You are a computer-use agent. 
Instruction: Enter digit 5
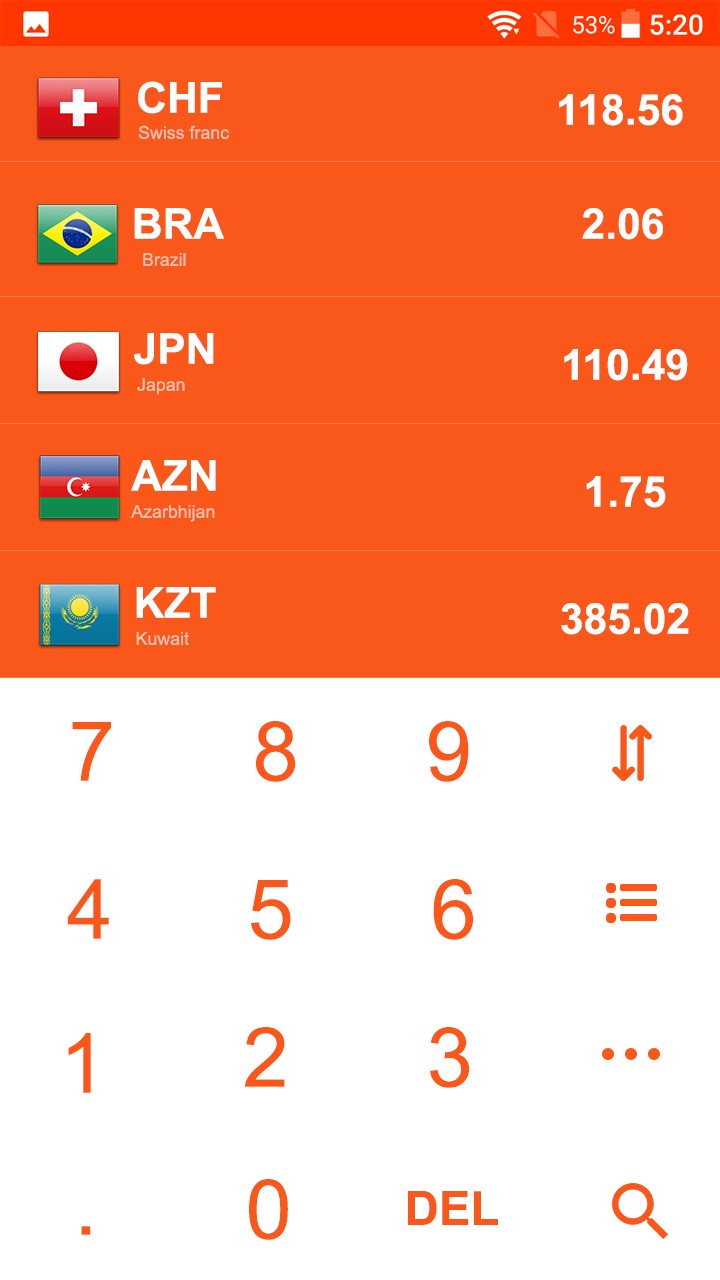click(270, 910)
